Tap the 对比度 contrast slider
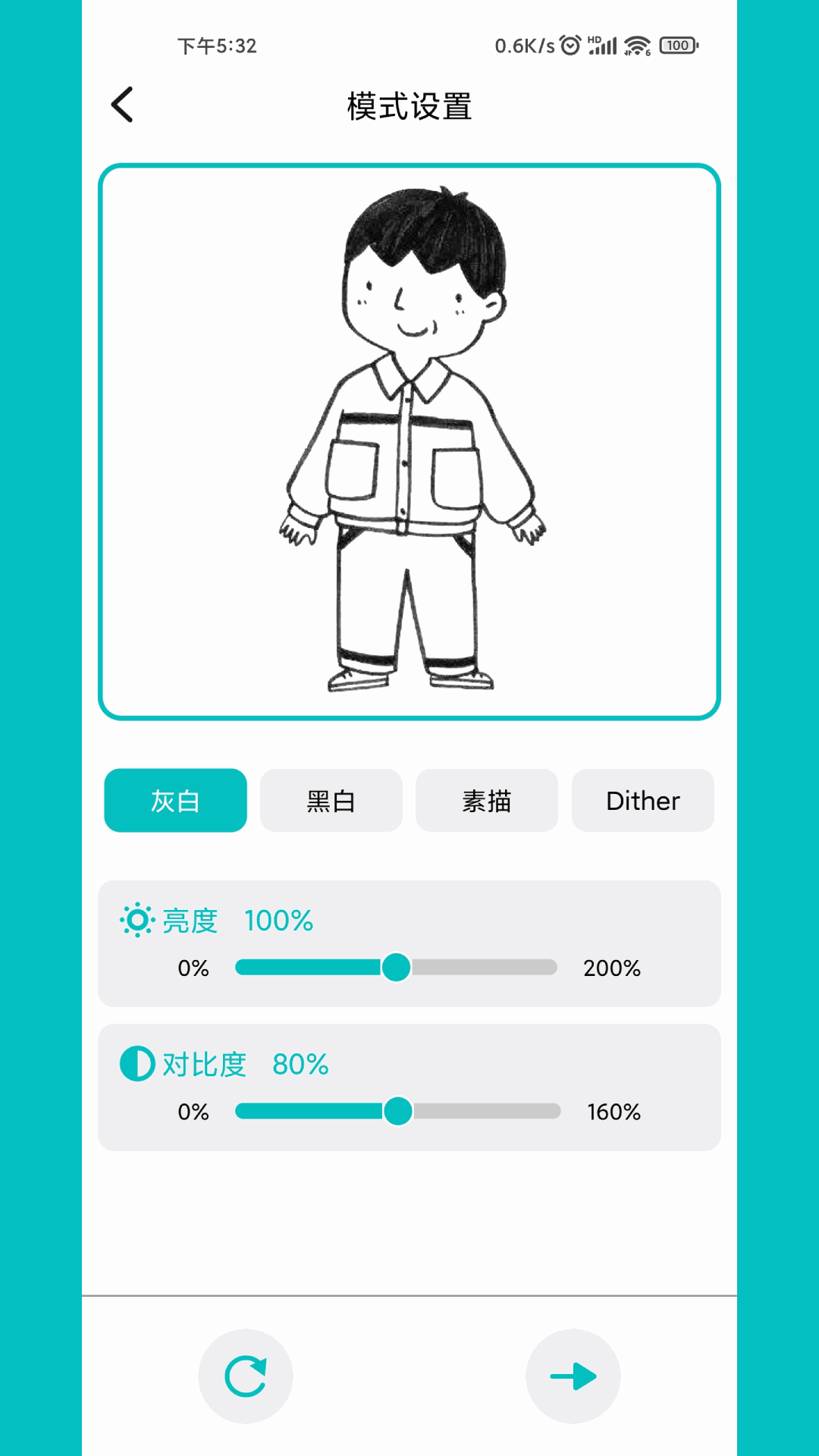819x1456 pixels. 397,1112
